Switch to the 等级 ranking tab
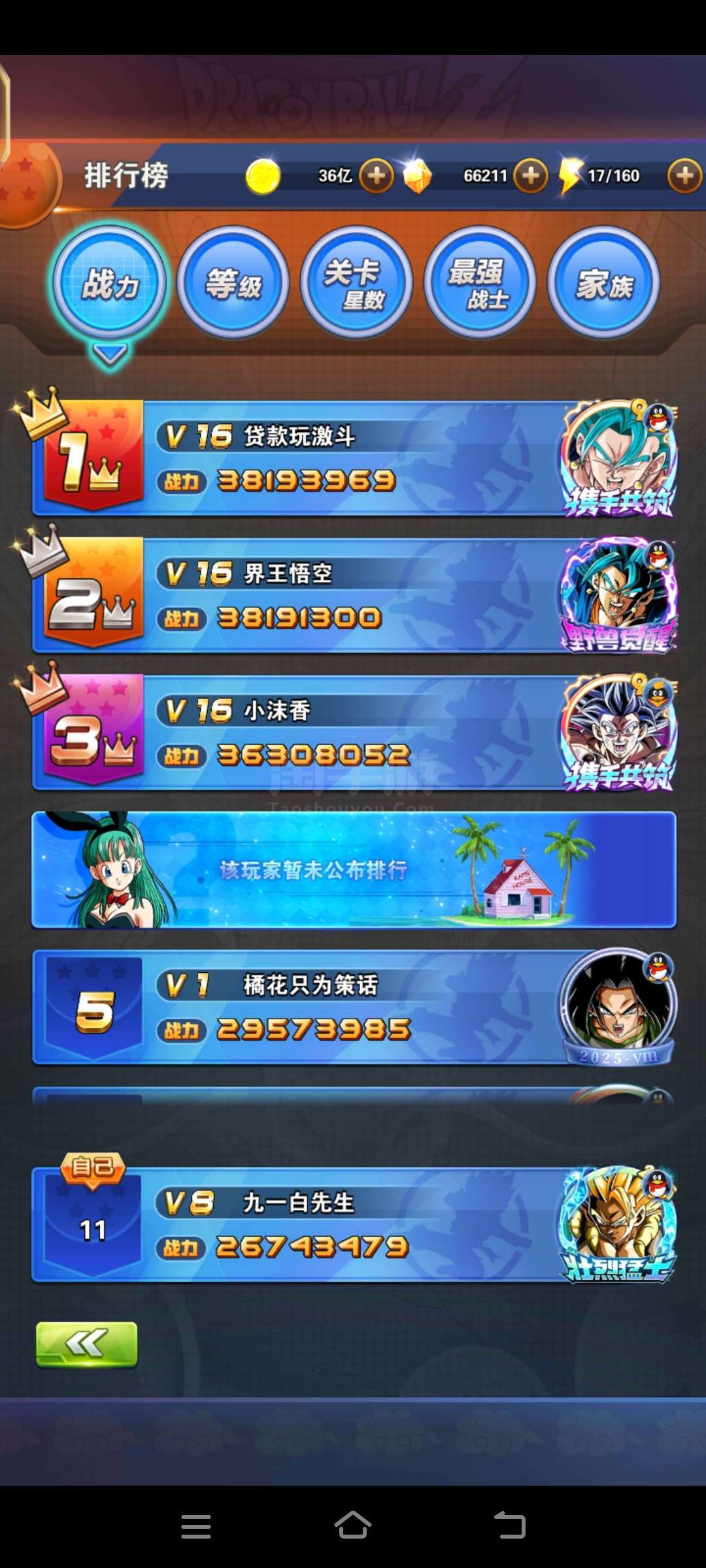Image resolution: width=706 pixels, height=1568 pixels. click(x=233, y=284)
